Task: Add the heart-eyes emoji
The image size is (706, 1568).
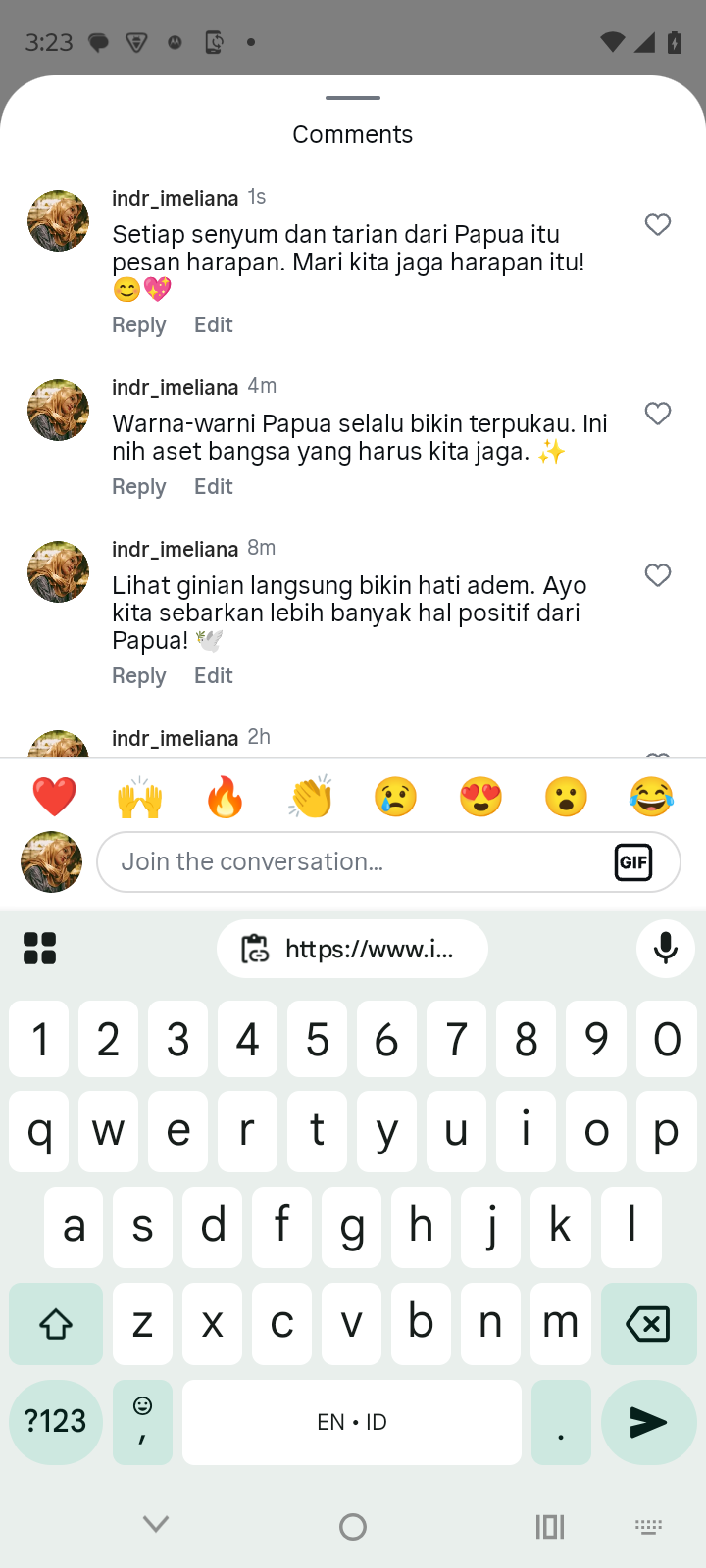Action: [480, 797]
